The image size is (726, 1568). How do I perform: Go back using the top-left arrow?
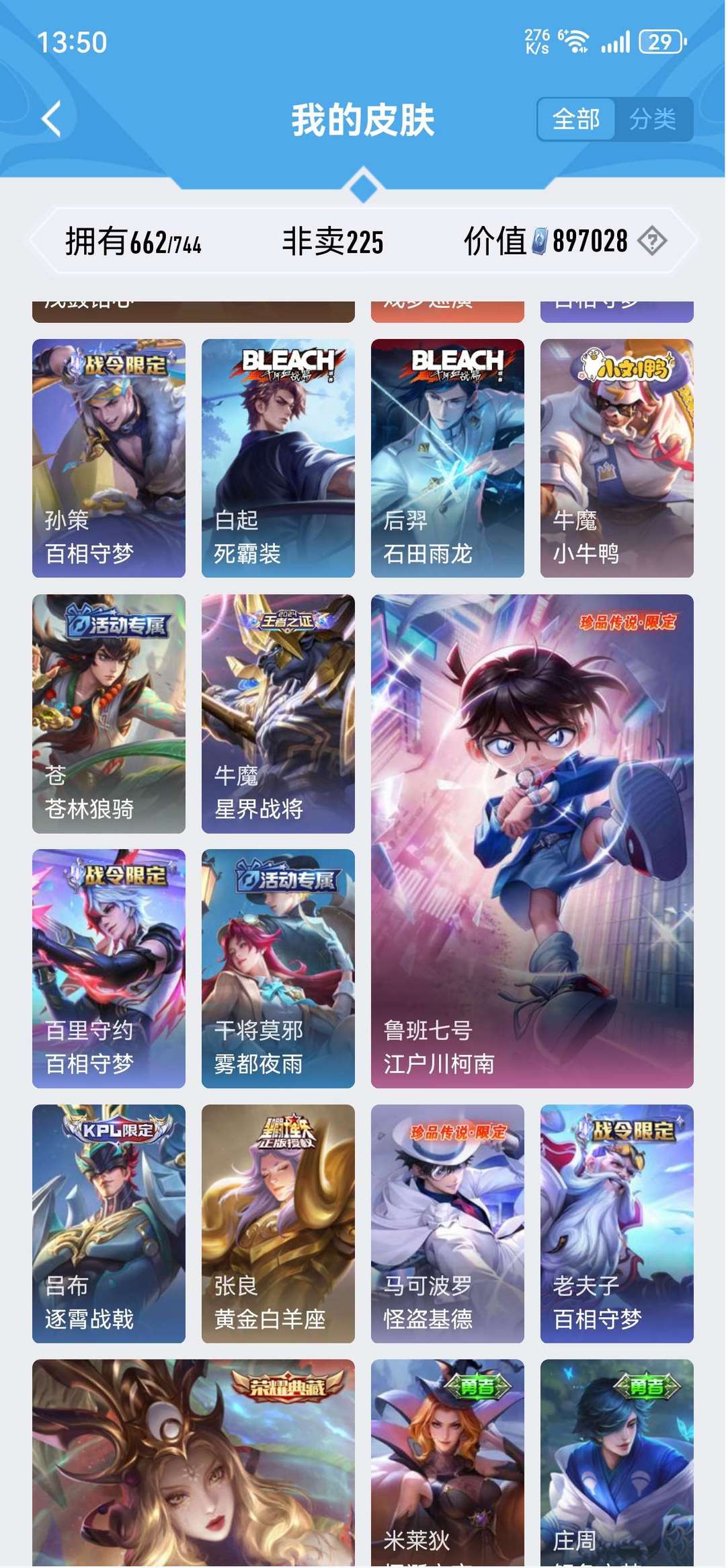tap(52, 119)
